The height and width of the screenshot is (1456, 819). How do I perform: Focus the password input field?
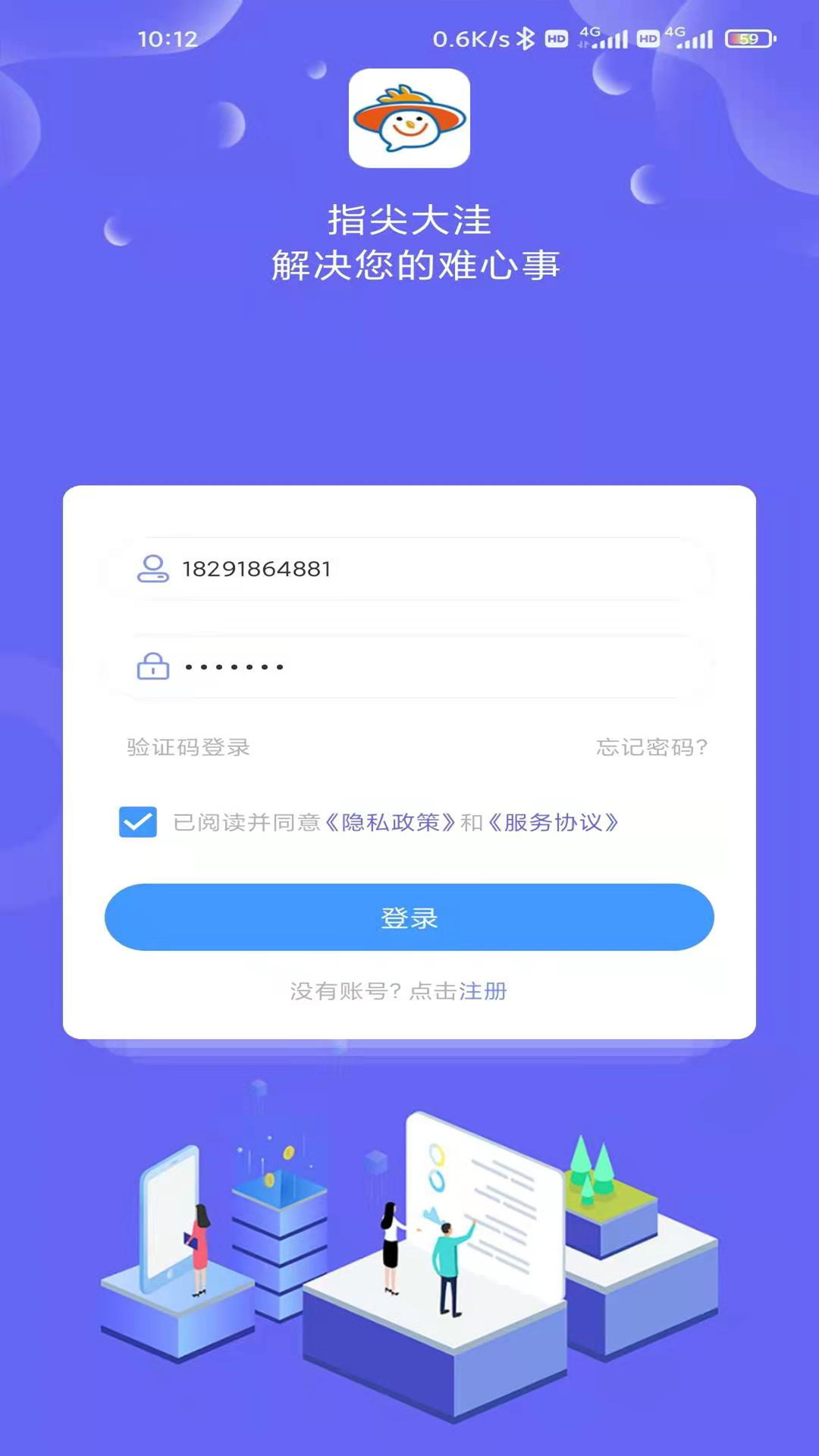[409, 667]
